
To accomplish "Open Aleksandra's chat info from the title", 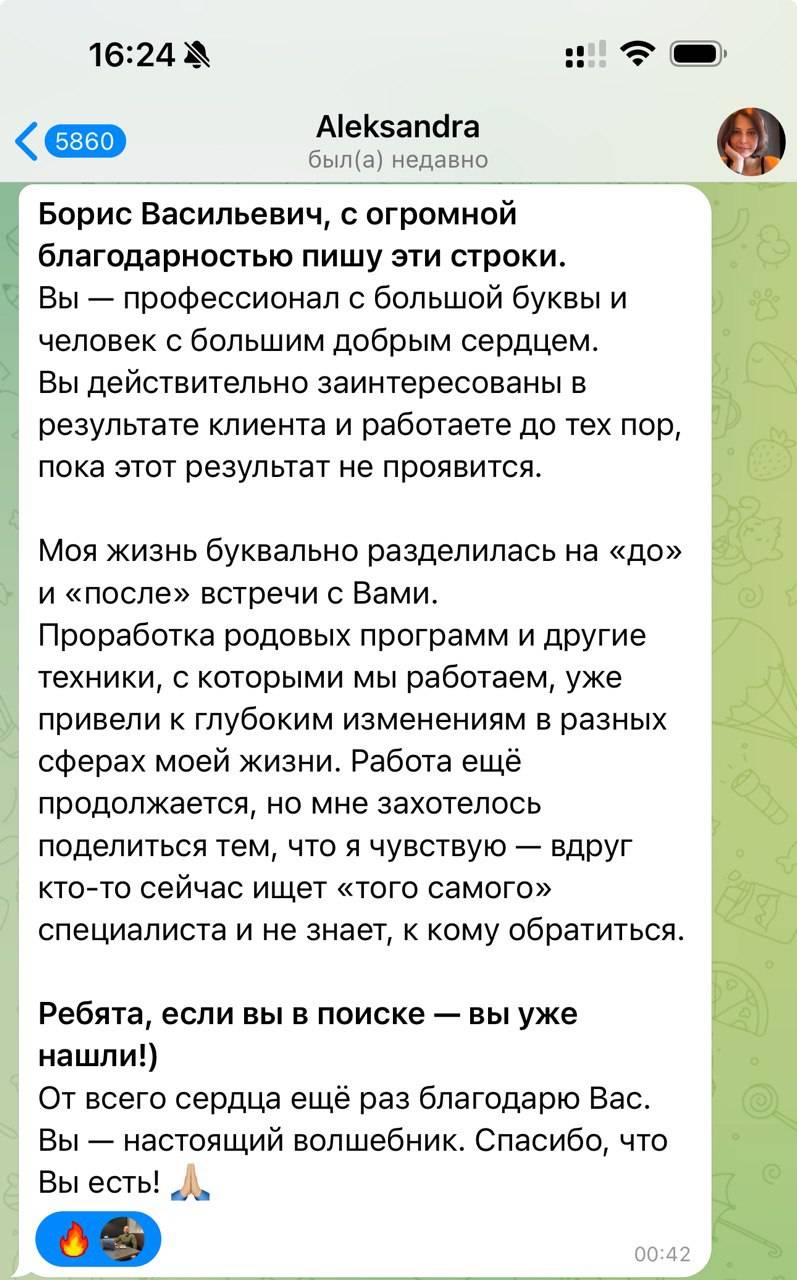I will coord(398,141).
